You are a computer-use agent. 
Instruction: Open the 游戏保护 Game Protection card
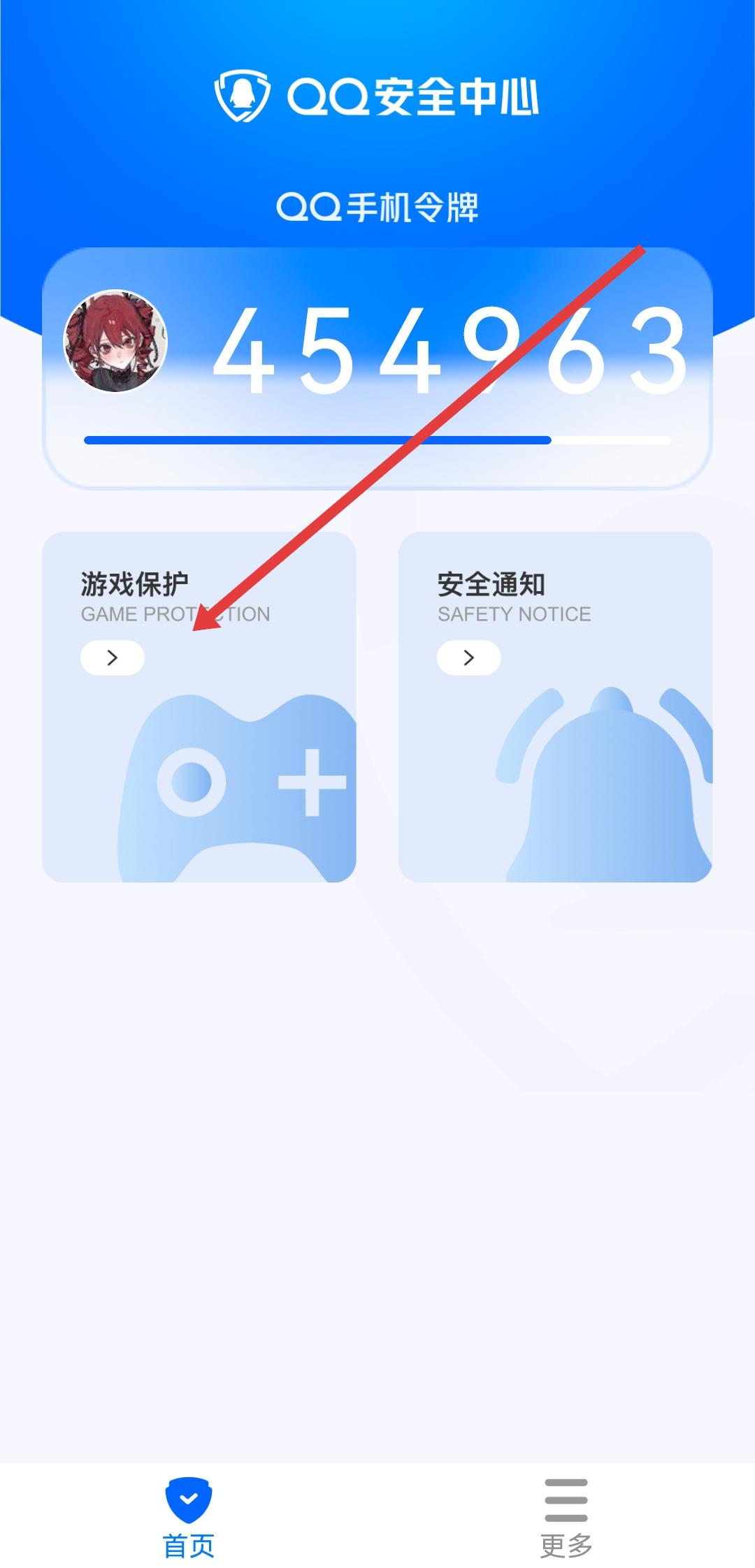click(199, 706)
